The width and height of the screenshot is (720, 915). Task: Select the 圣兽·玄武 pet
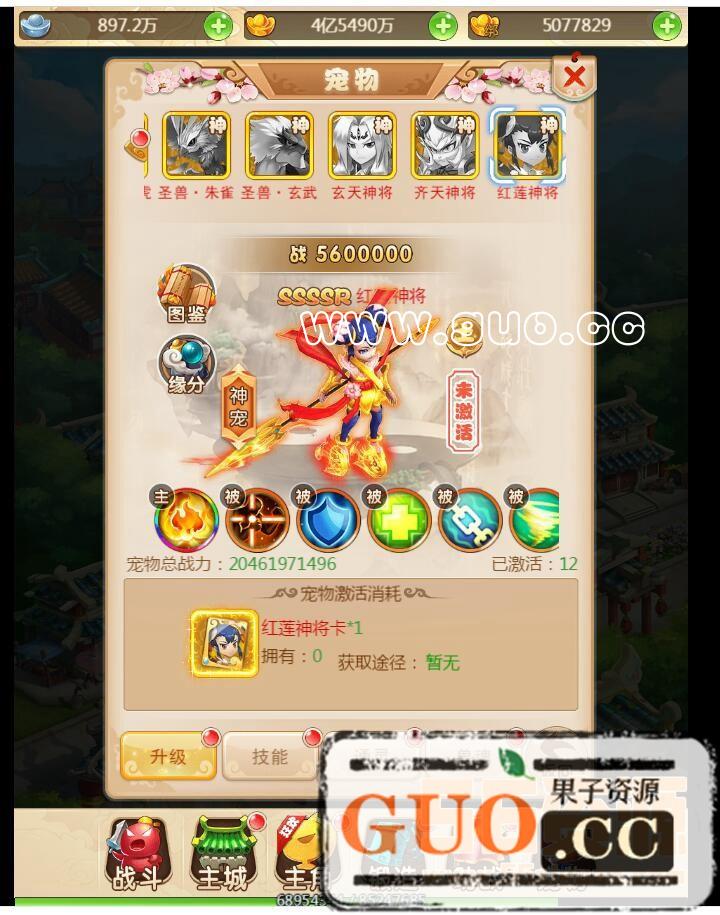[280, 146]
